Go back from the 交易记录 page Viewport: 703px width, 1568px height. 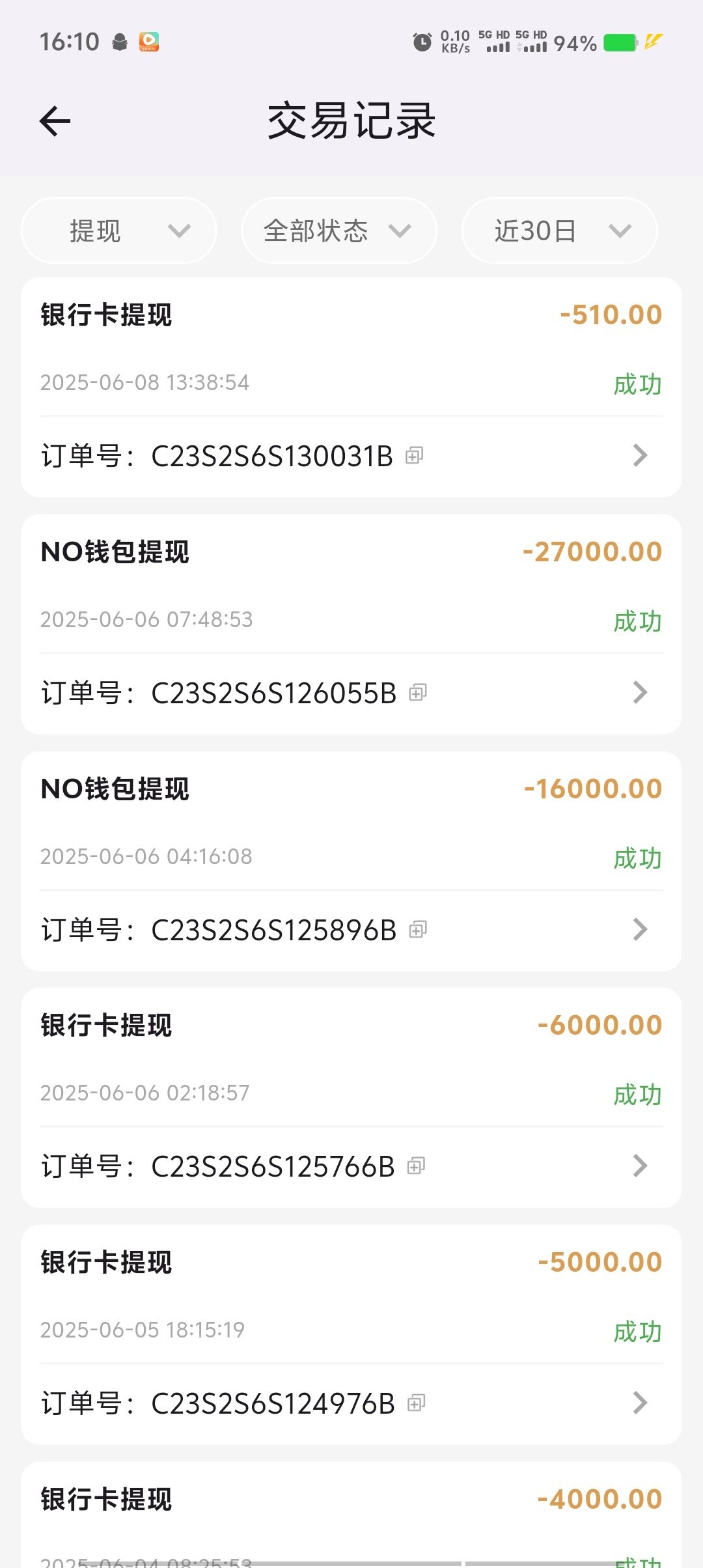click(x=55, y=121)
